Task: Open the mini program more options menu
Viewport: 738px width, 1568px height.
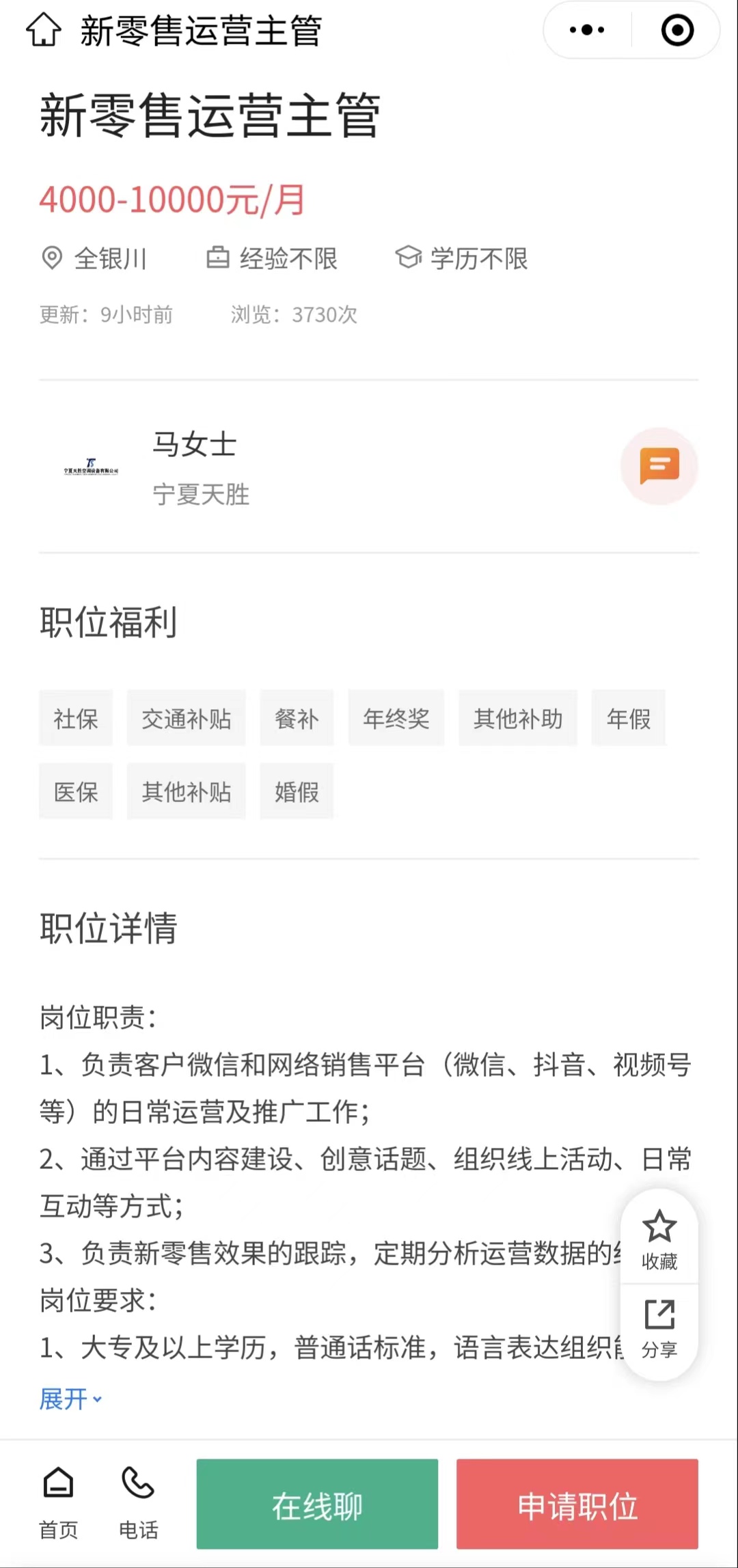Action: click(587, 31)
